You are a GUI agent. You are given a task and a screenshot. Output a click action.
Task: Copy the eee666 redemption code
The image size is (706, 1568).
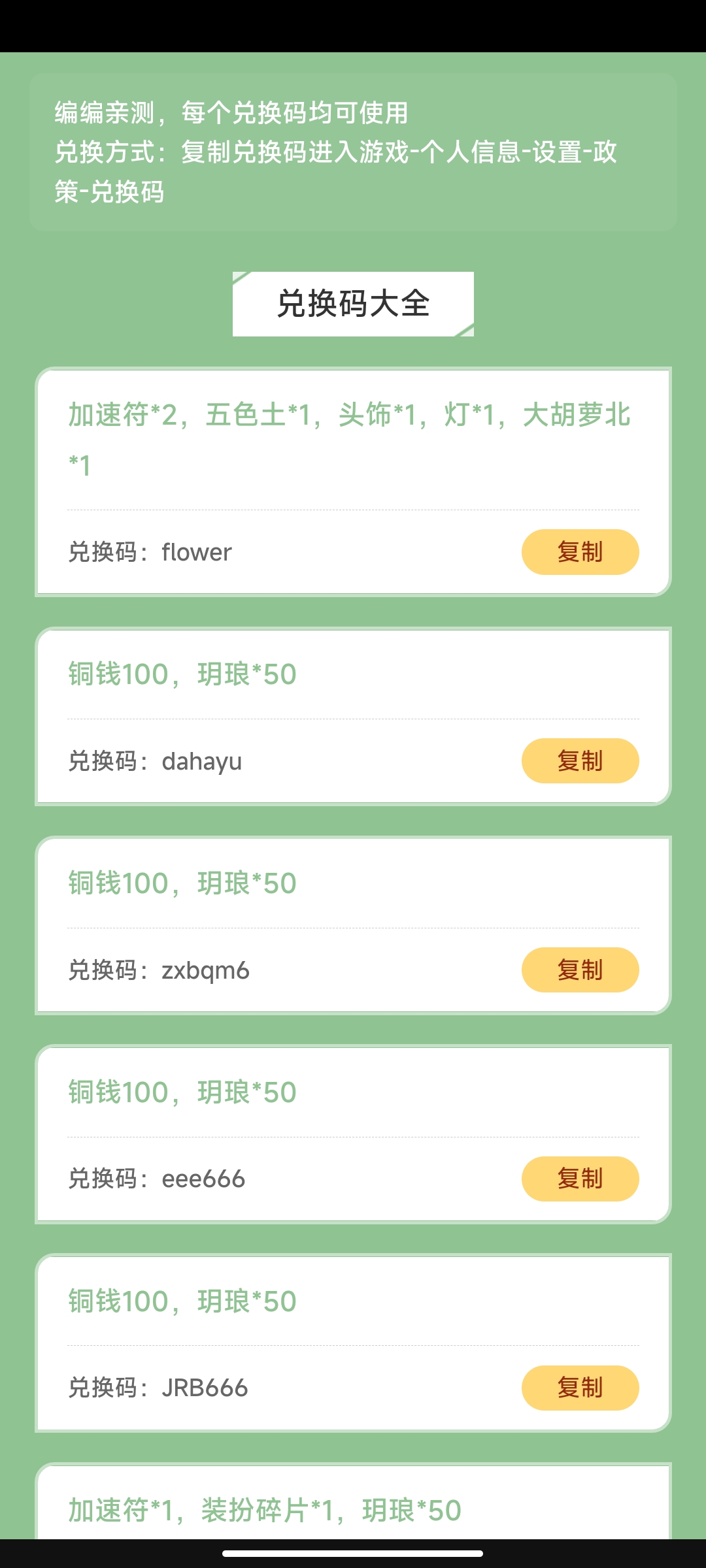[580, 1179]
